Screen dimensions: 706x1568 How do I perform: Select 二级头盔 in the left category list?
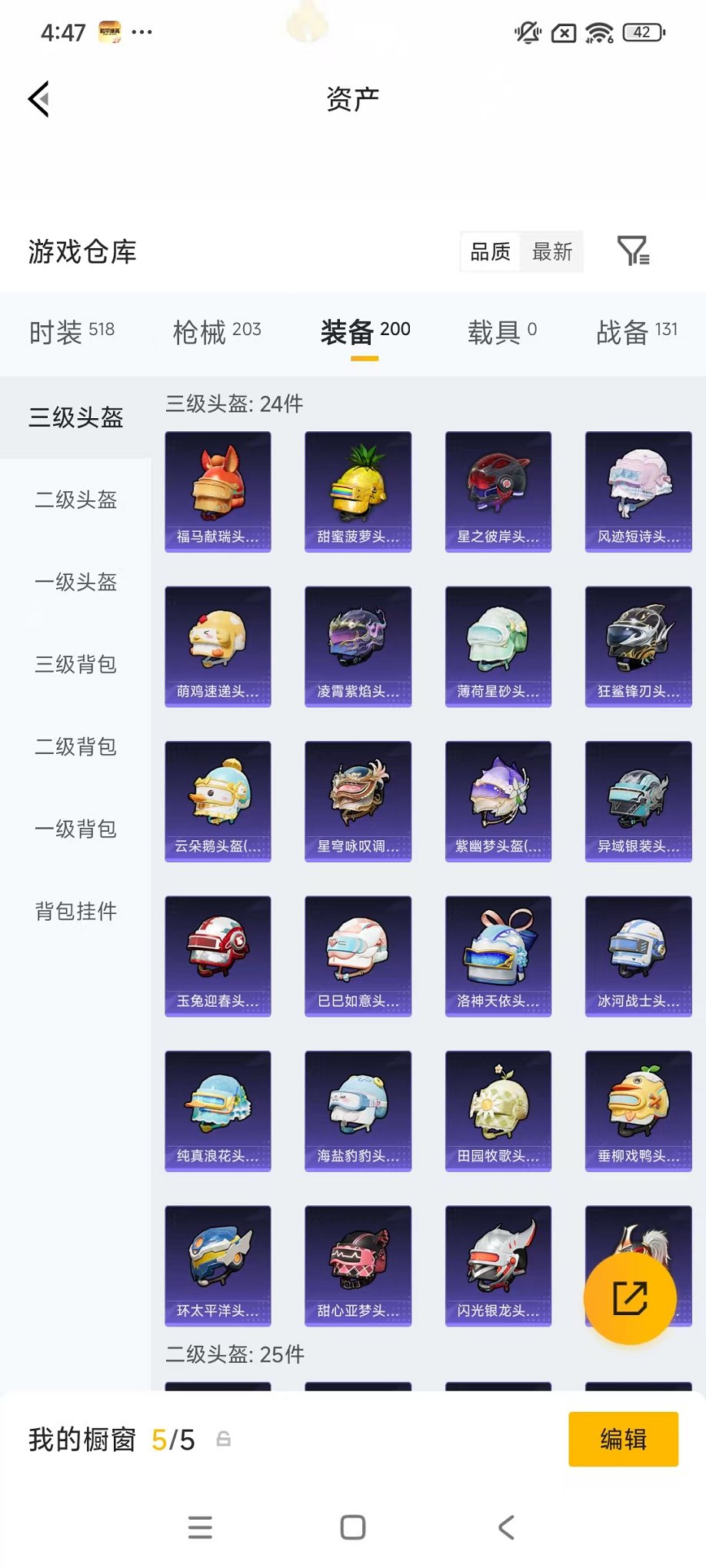coord(75,500)
